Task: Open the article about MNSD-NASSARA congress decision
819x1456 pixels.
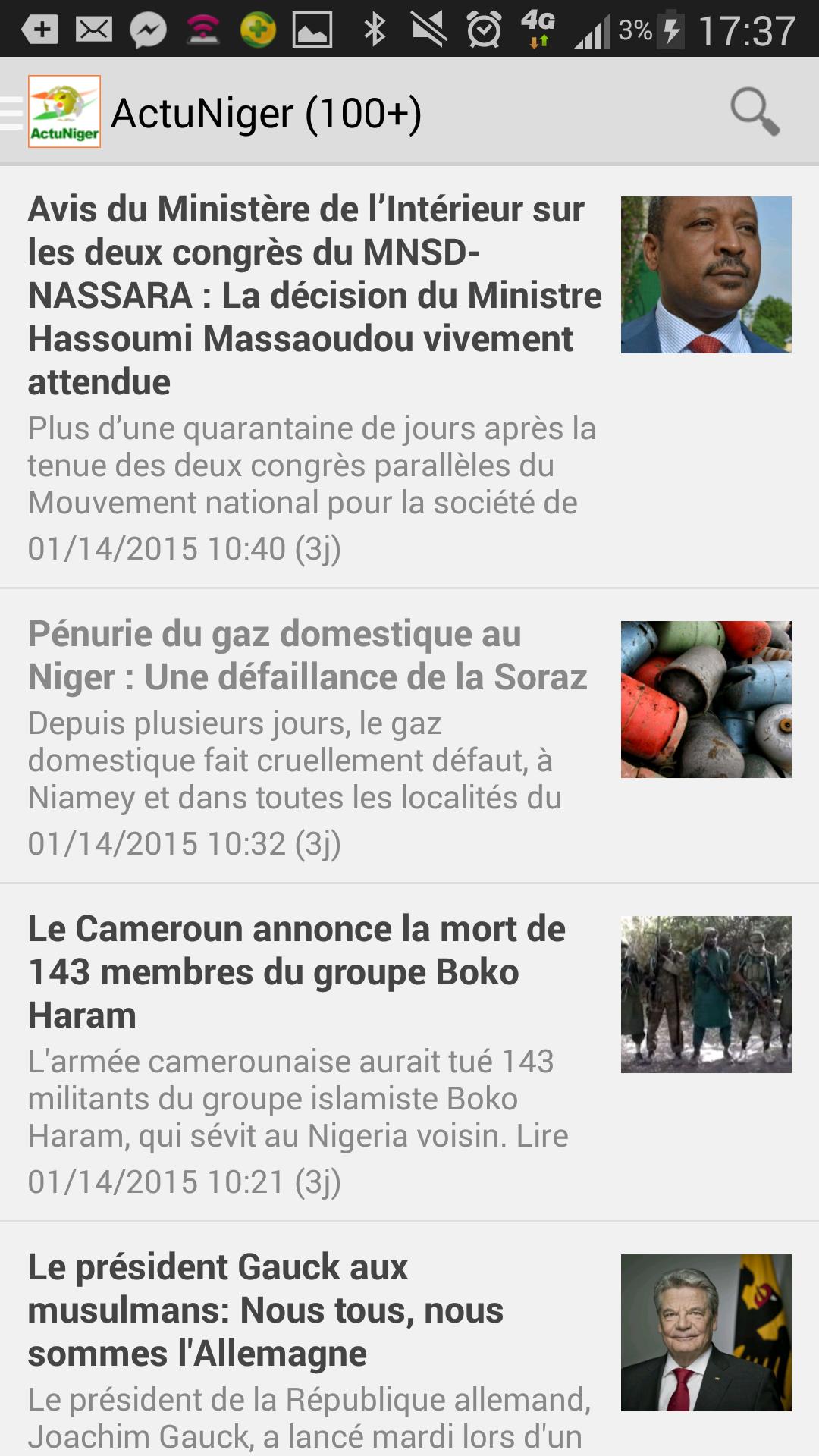Action: point(303,296)
